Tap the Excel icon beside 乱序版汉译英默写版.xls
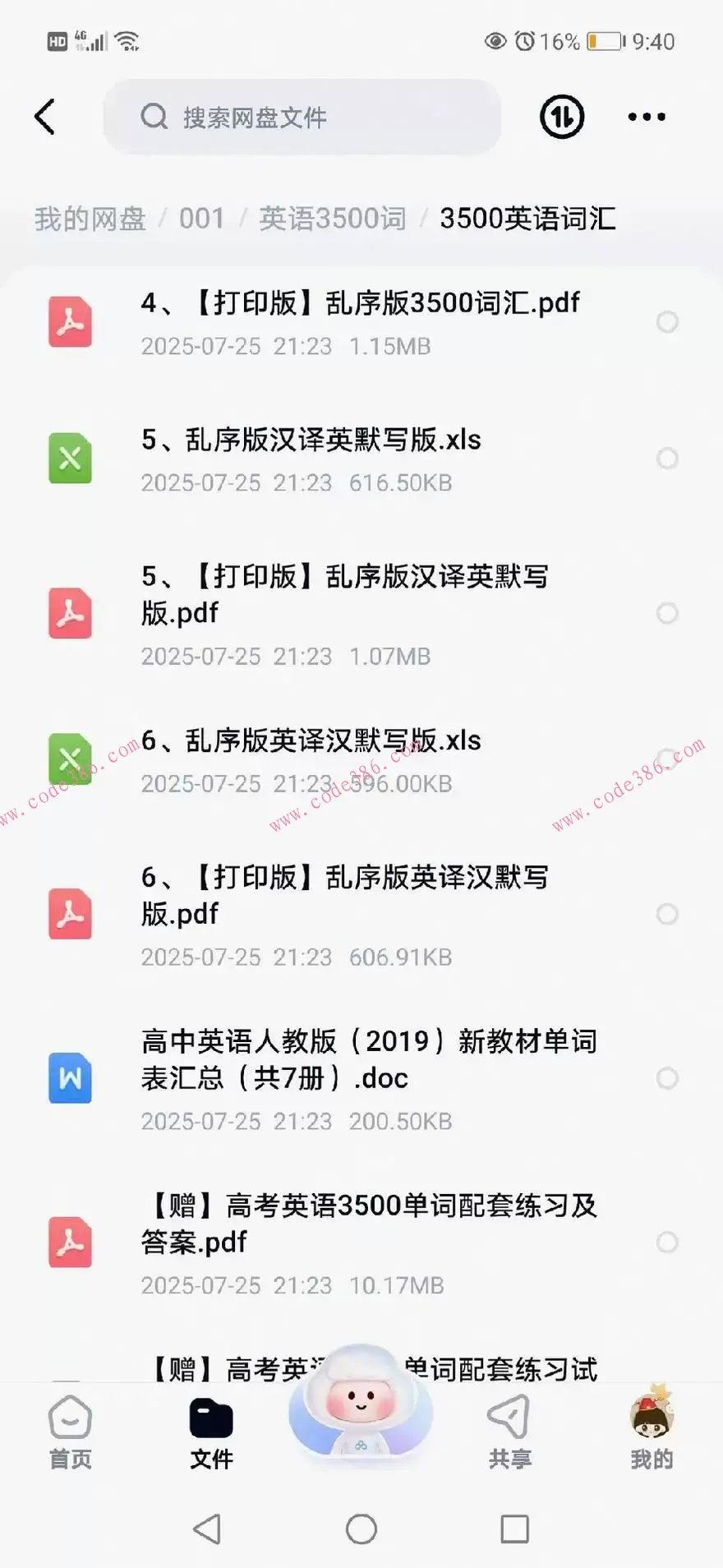 tap(70, 459)
